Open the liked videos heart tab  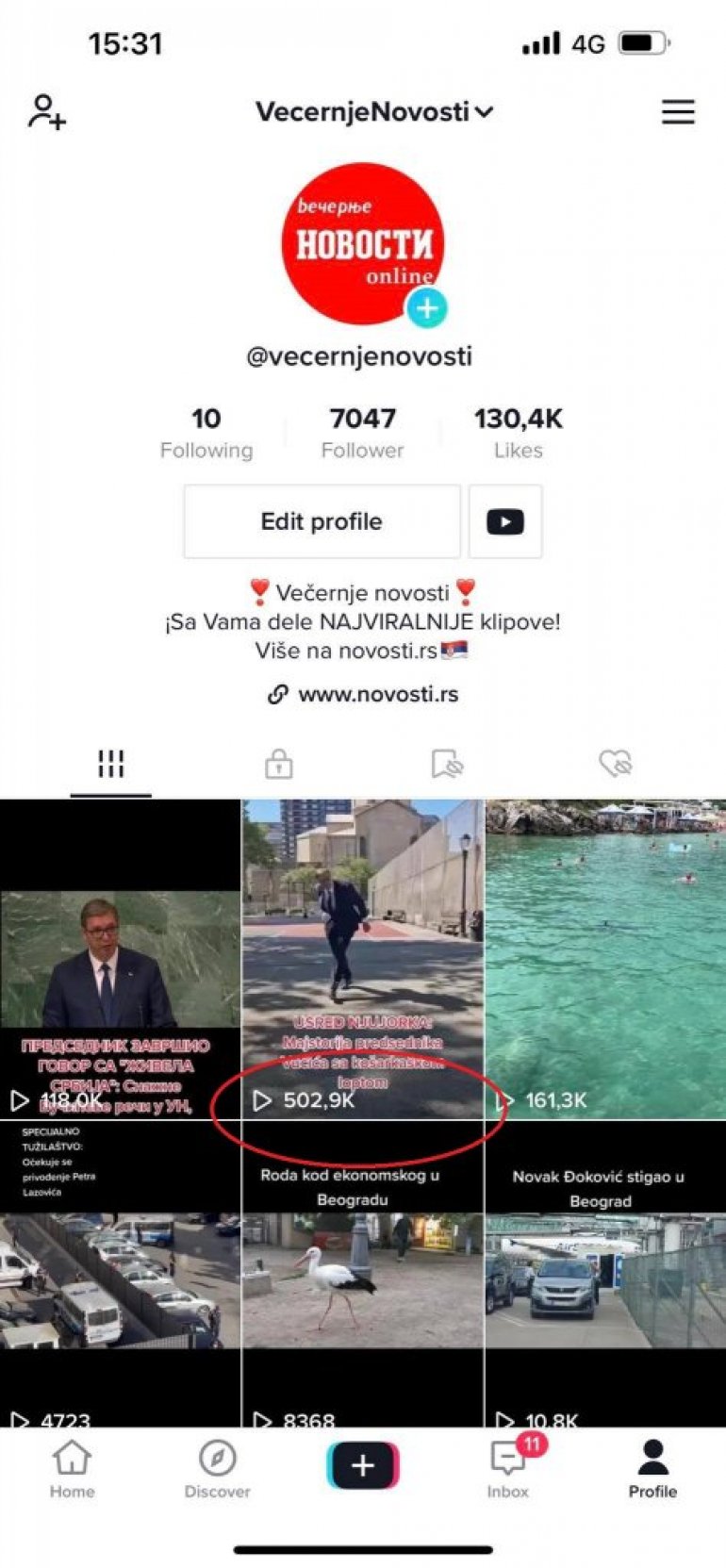(616, 764)
